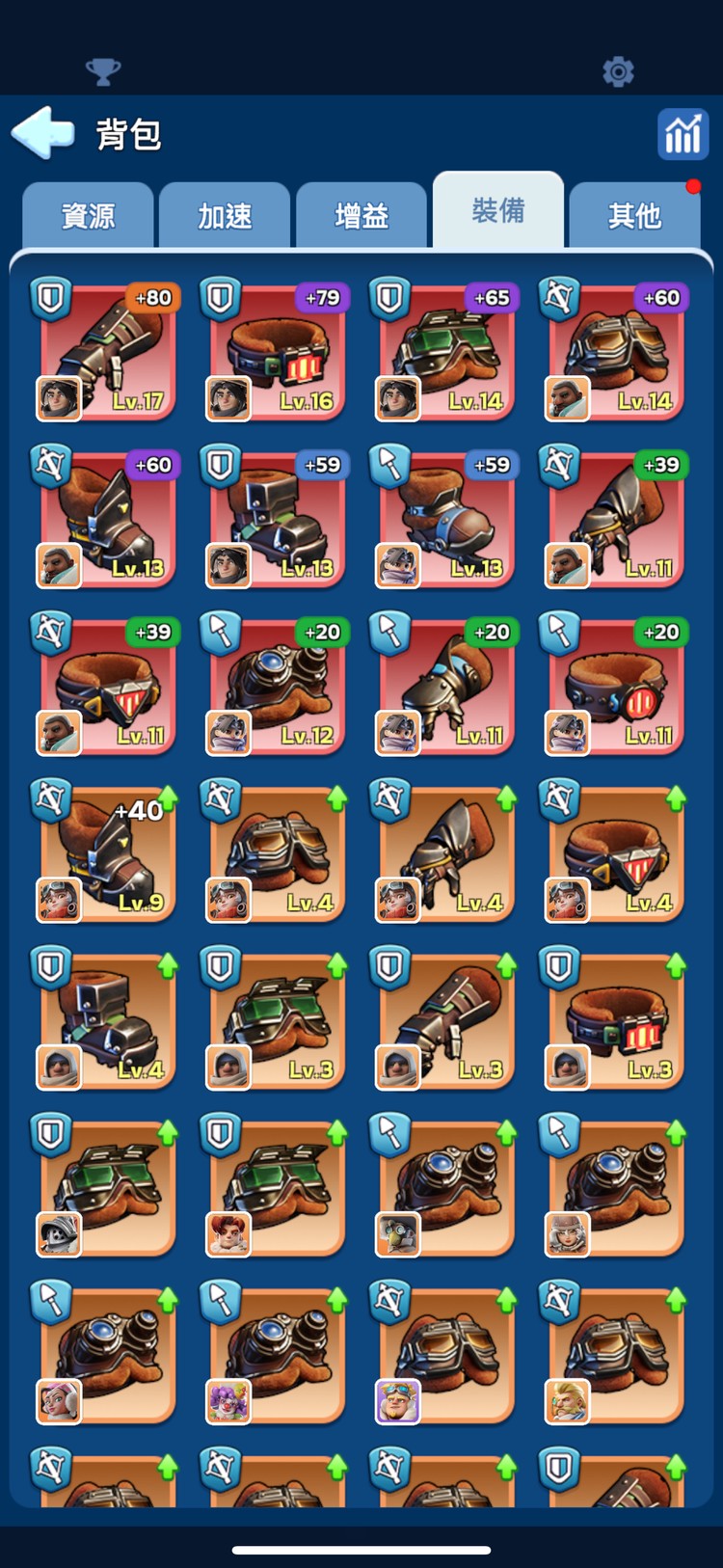Viewport: 723px width, 1568px height.
Task: Open the +39 Lv.11 gauntlet item
Action: coord(617,519)
